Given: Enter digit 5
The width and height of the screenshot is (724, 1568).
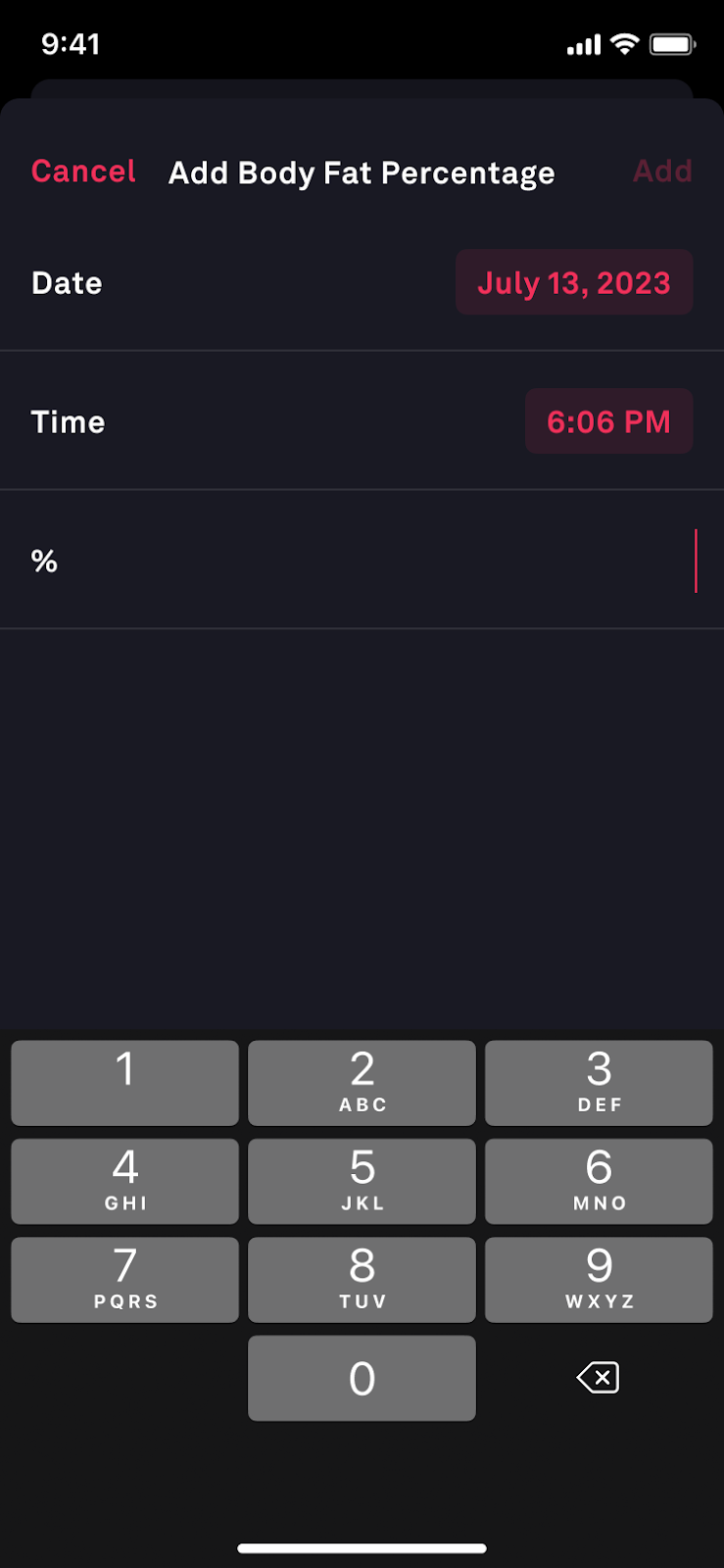Looking at the screenshot, I should point(362,1181).
